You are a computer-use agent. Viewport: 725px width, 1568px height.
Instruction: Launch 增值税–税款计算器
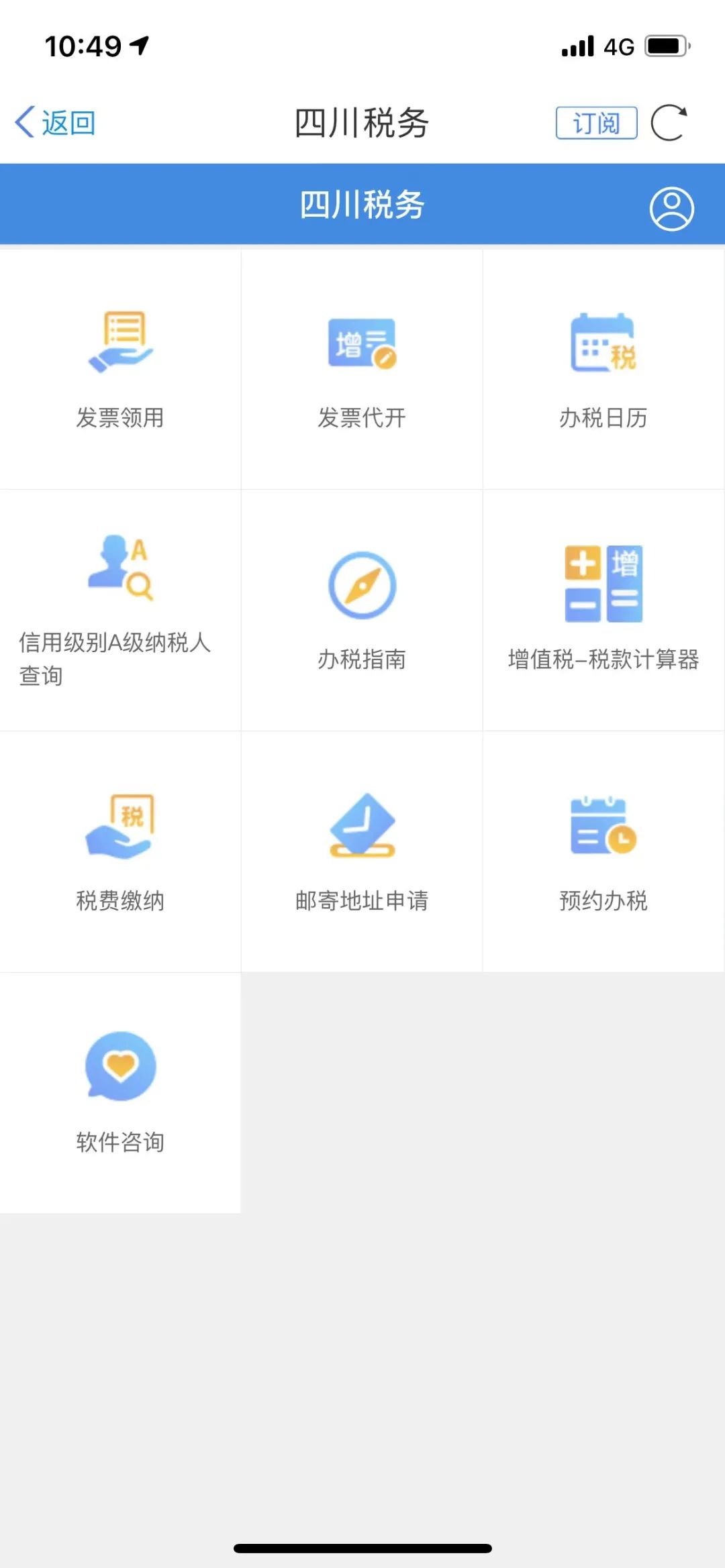pos(603,611)
